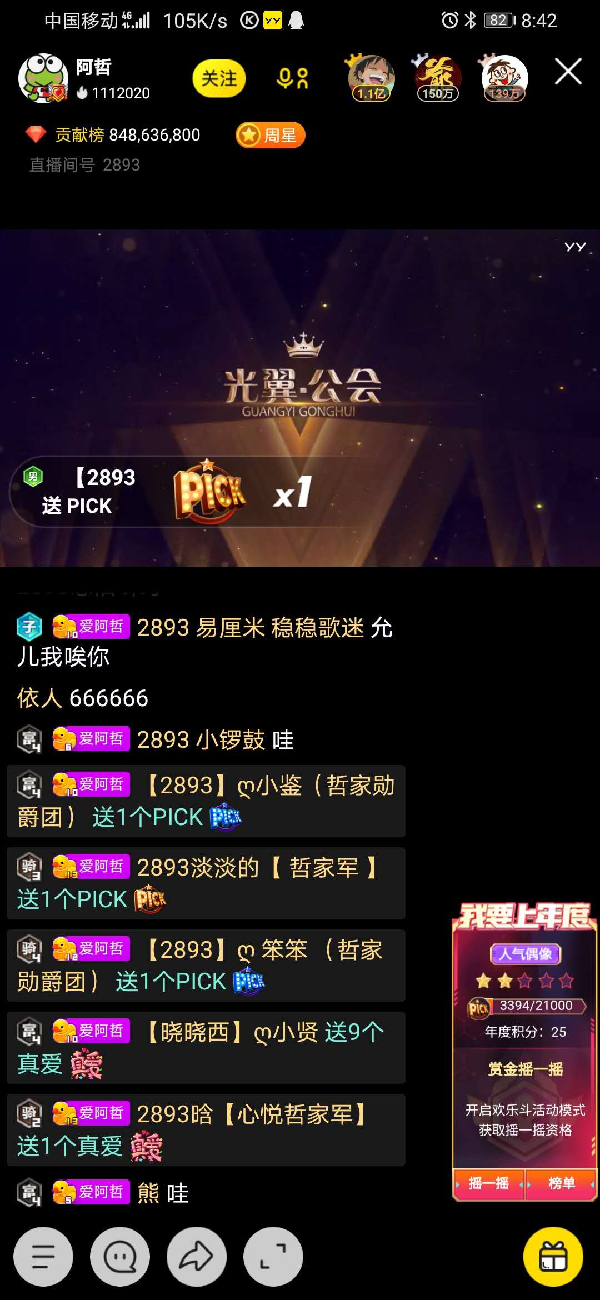Viewport: 600px width, 1300px height.
Task: View third contributor with 139万
Action: tap(504, 79)
